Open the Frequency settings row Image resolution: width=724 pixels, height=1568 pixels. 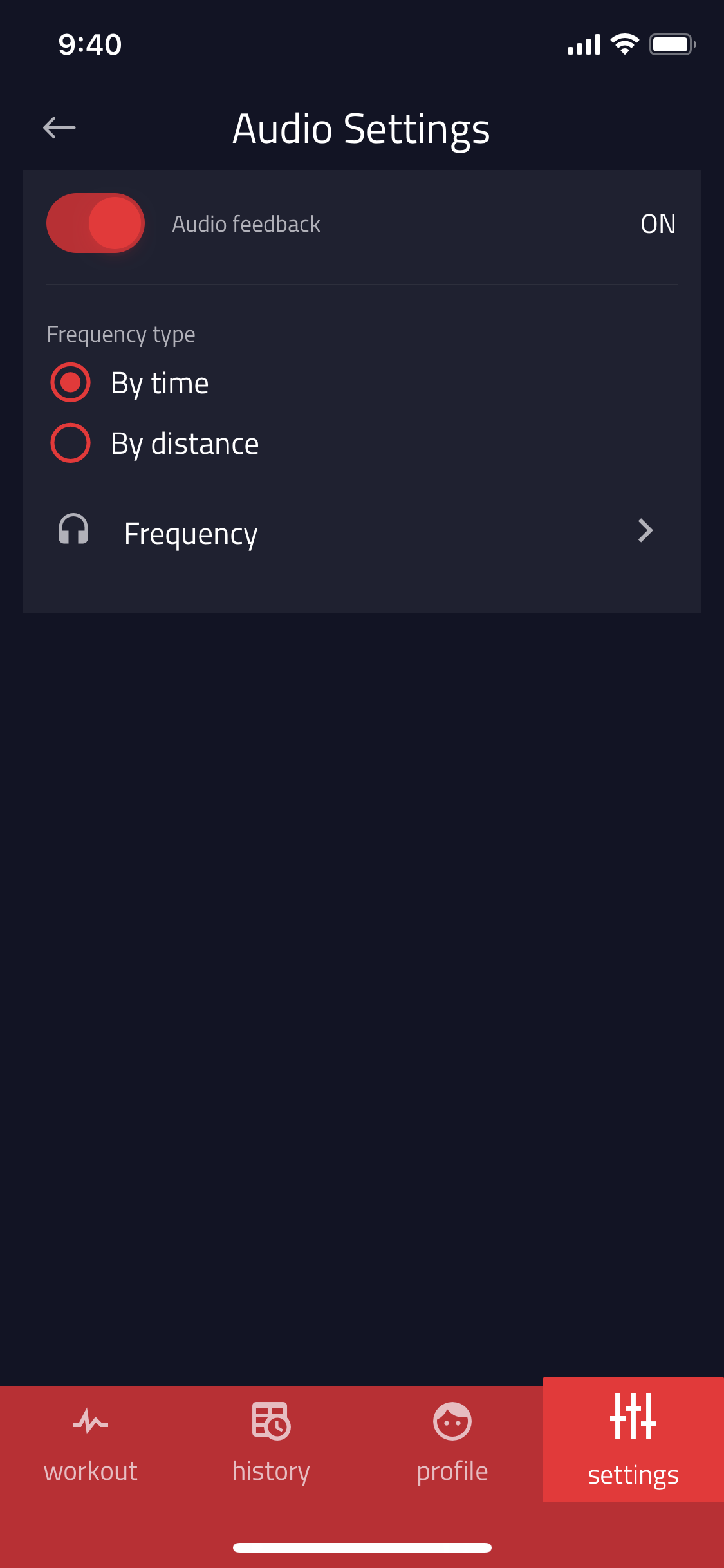pos(362,532)
